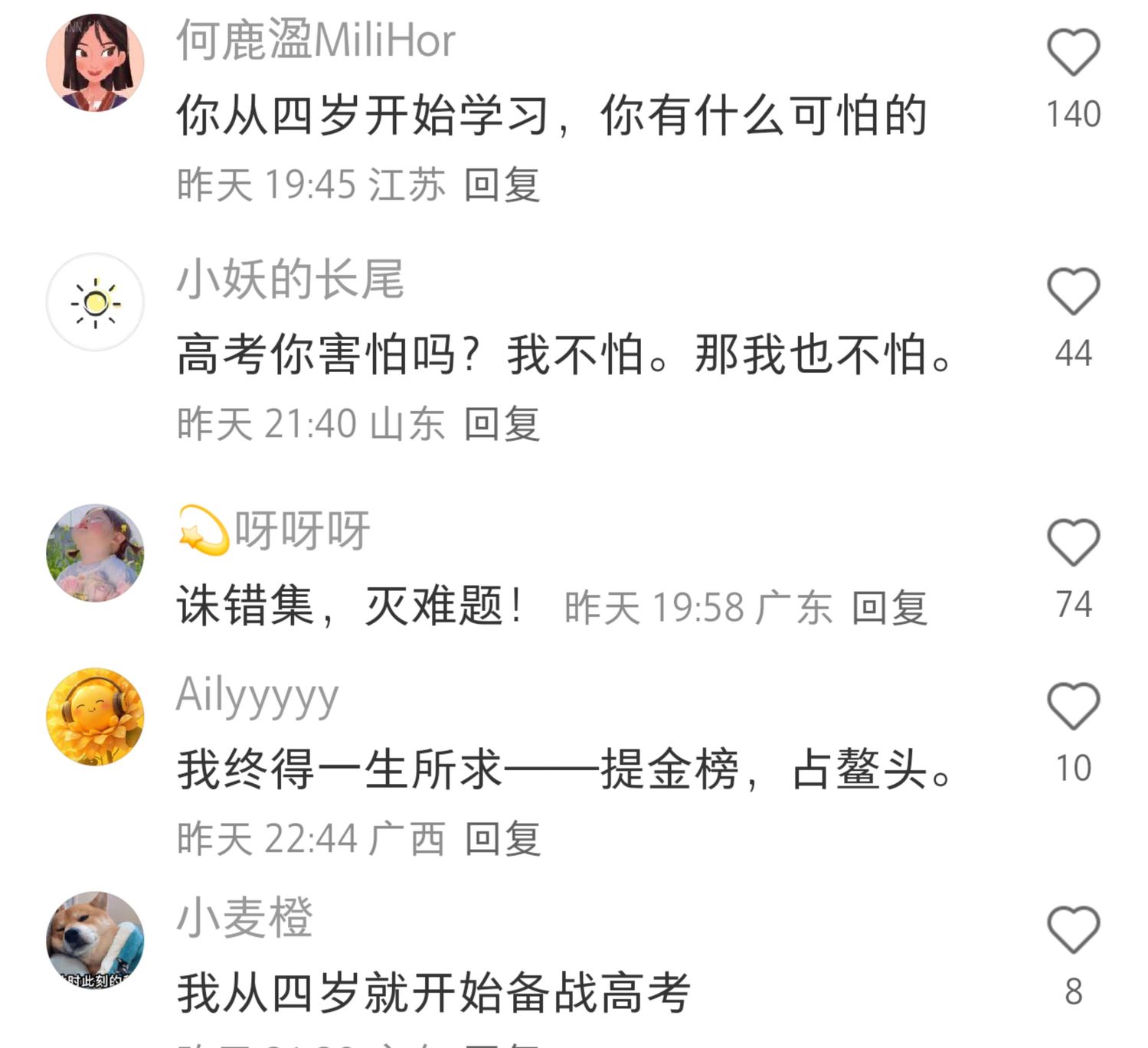View 呀呀呀's profile picture
Image resolution: width=1148 pixels, height=1048 pixels.
point(95,553)
